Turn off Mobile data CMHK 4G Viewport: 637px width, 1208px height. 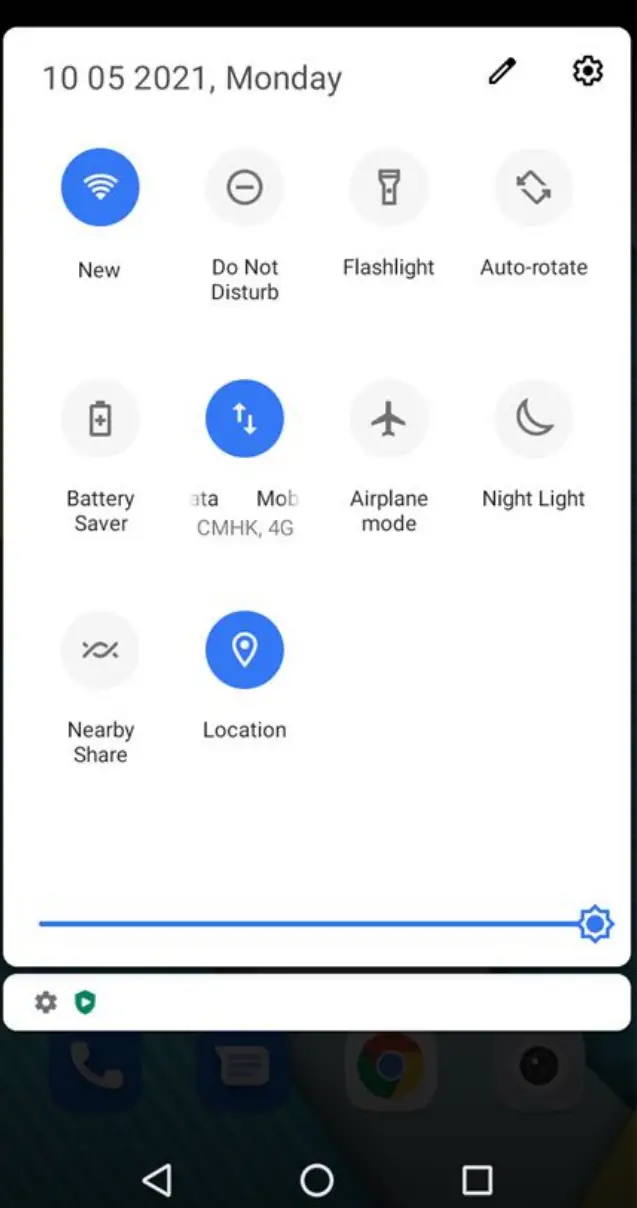click(244, 419)
